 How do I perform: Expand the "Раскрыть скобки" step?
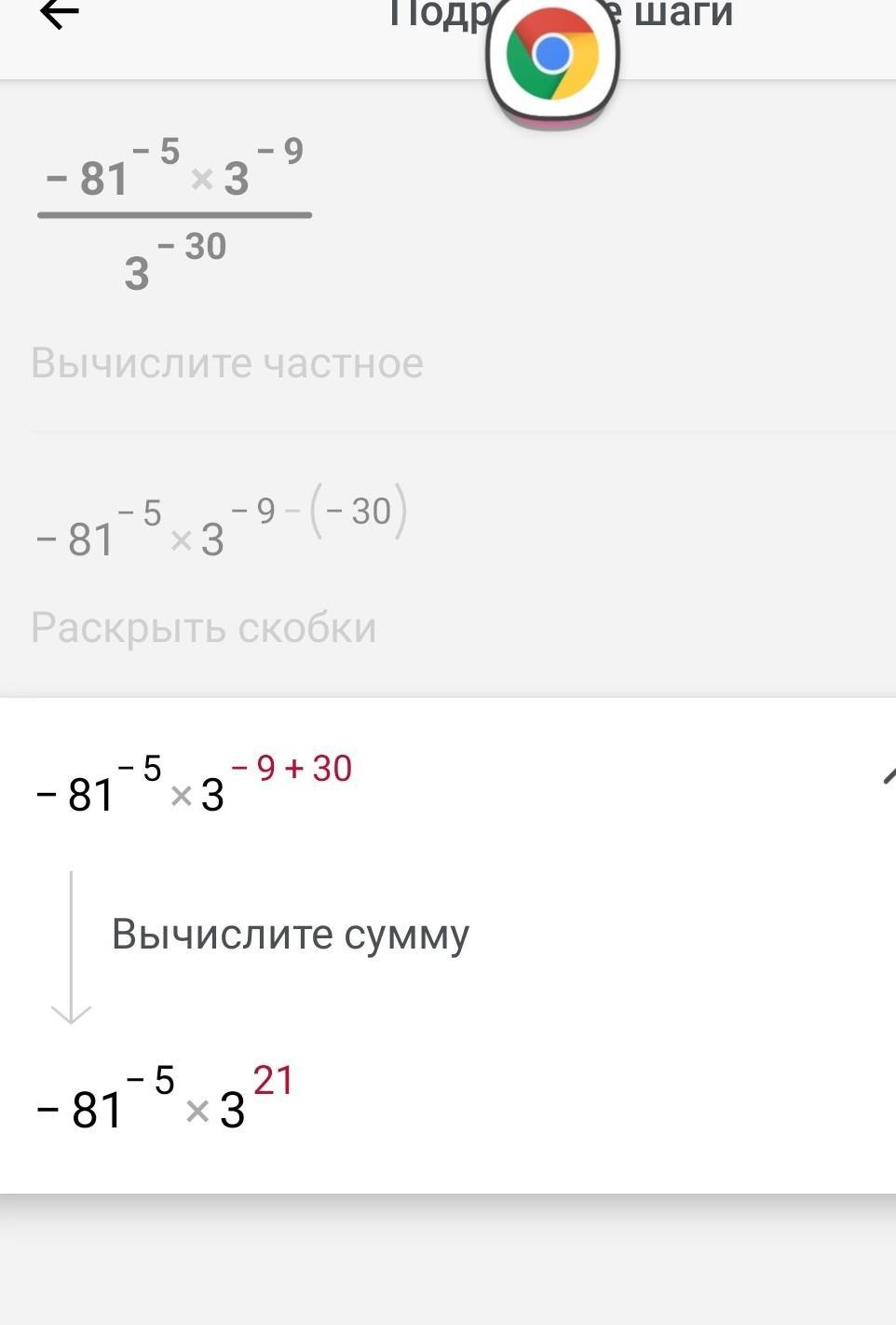pos(204,628)
